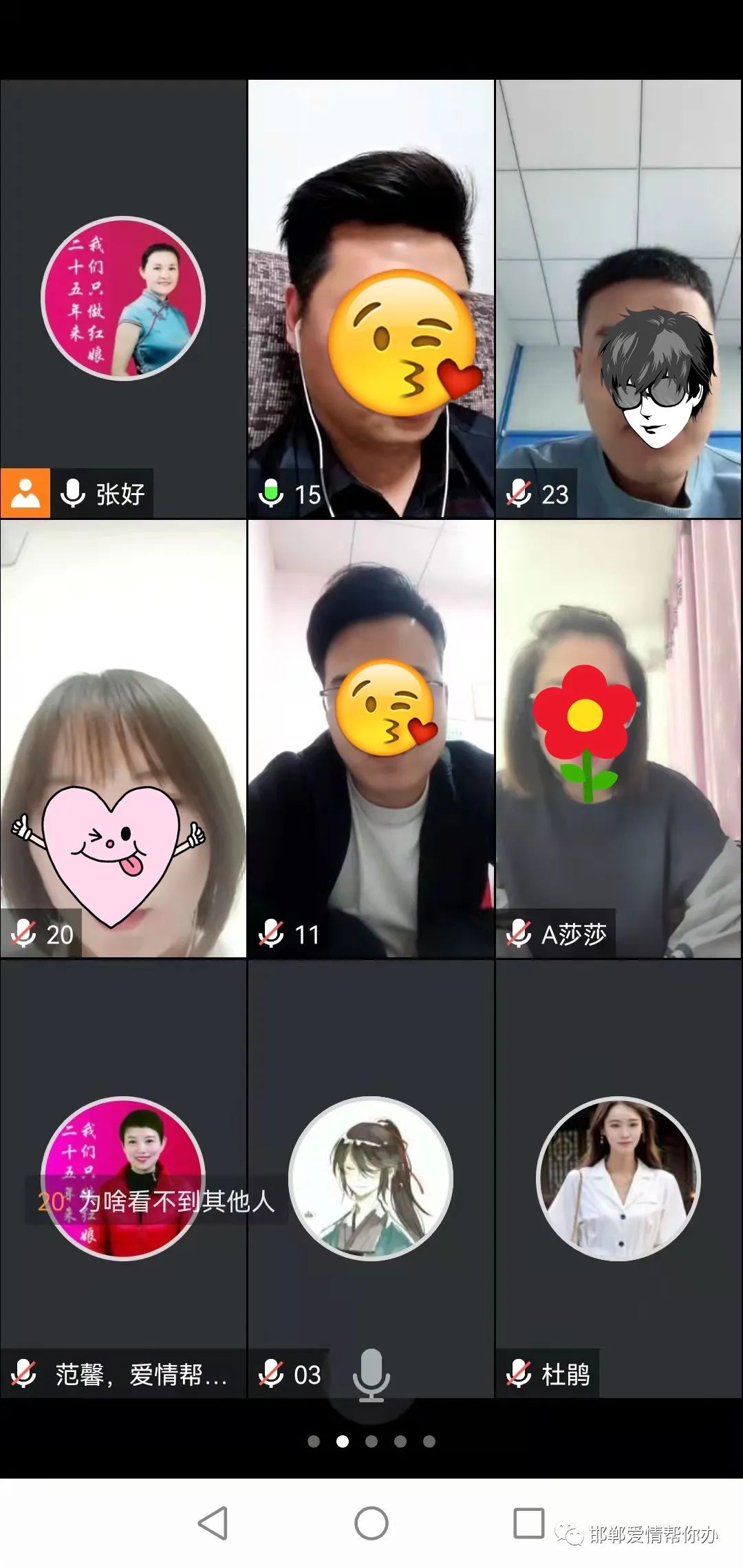View participant 11's video tile
743x1568 pixels.
(371, 739)
